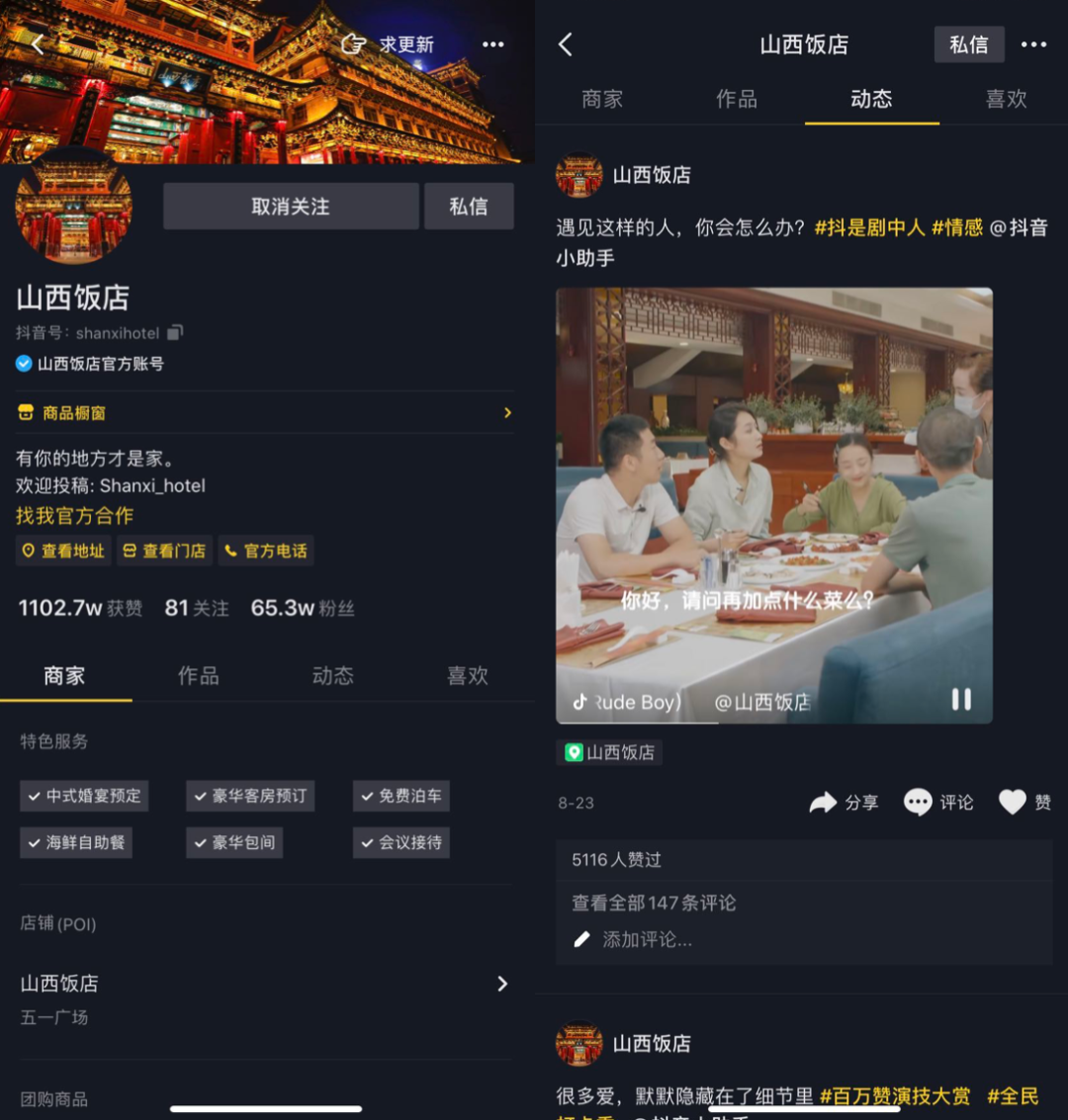Copy the 抖音号 shanxihotel

pos(176,332)
